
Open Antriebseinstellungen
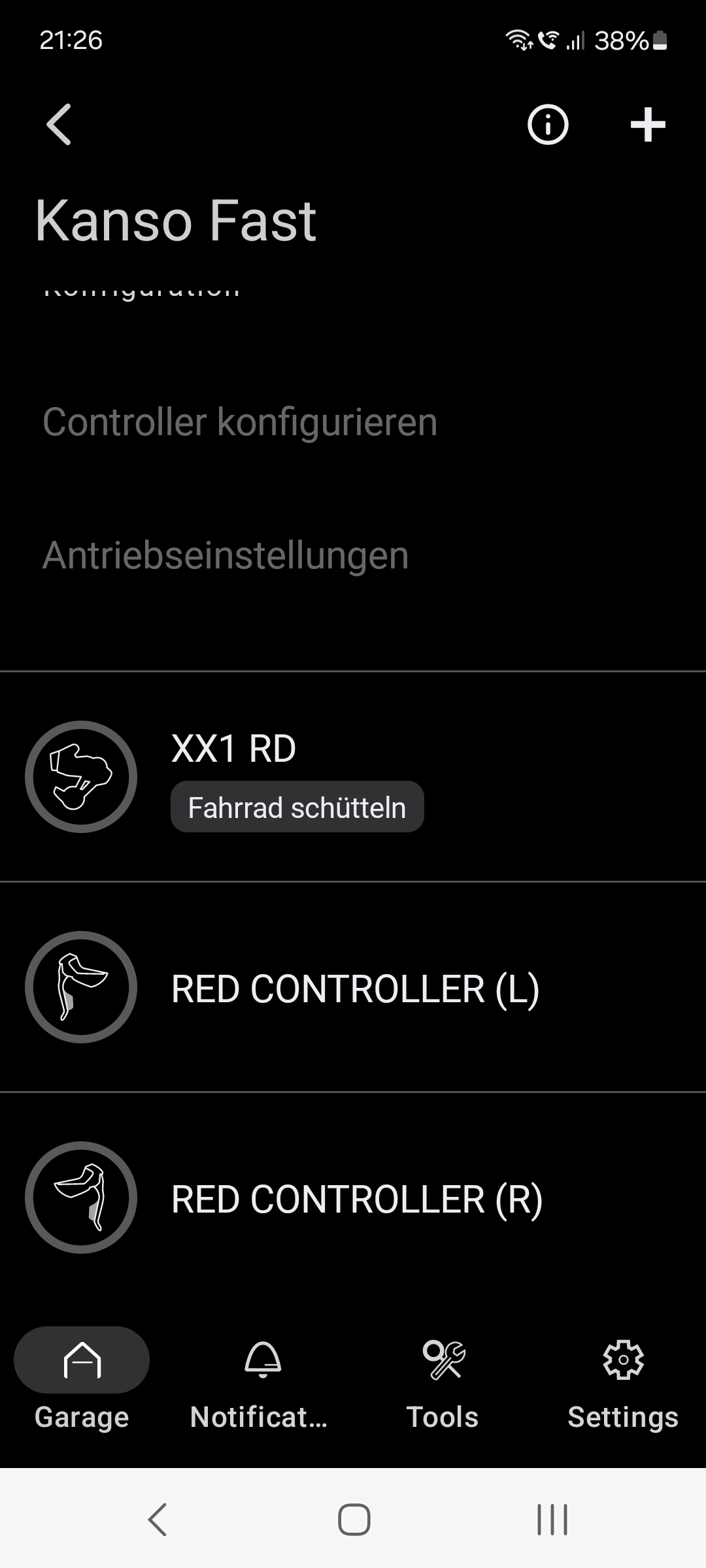click(x=226, y=555)
